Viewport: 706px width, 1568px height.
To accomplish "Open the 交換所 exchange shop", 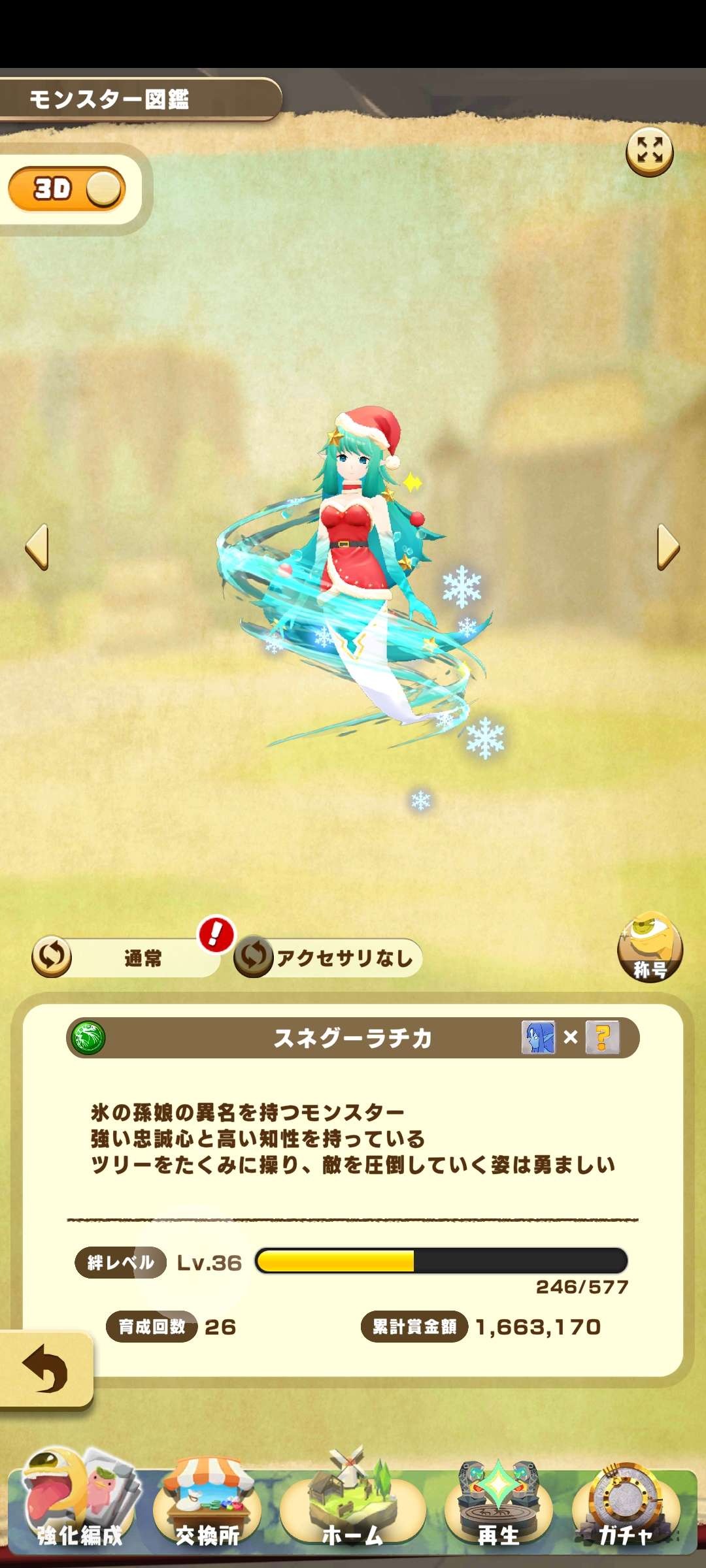I will coord(207,1509).
